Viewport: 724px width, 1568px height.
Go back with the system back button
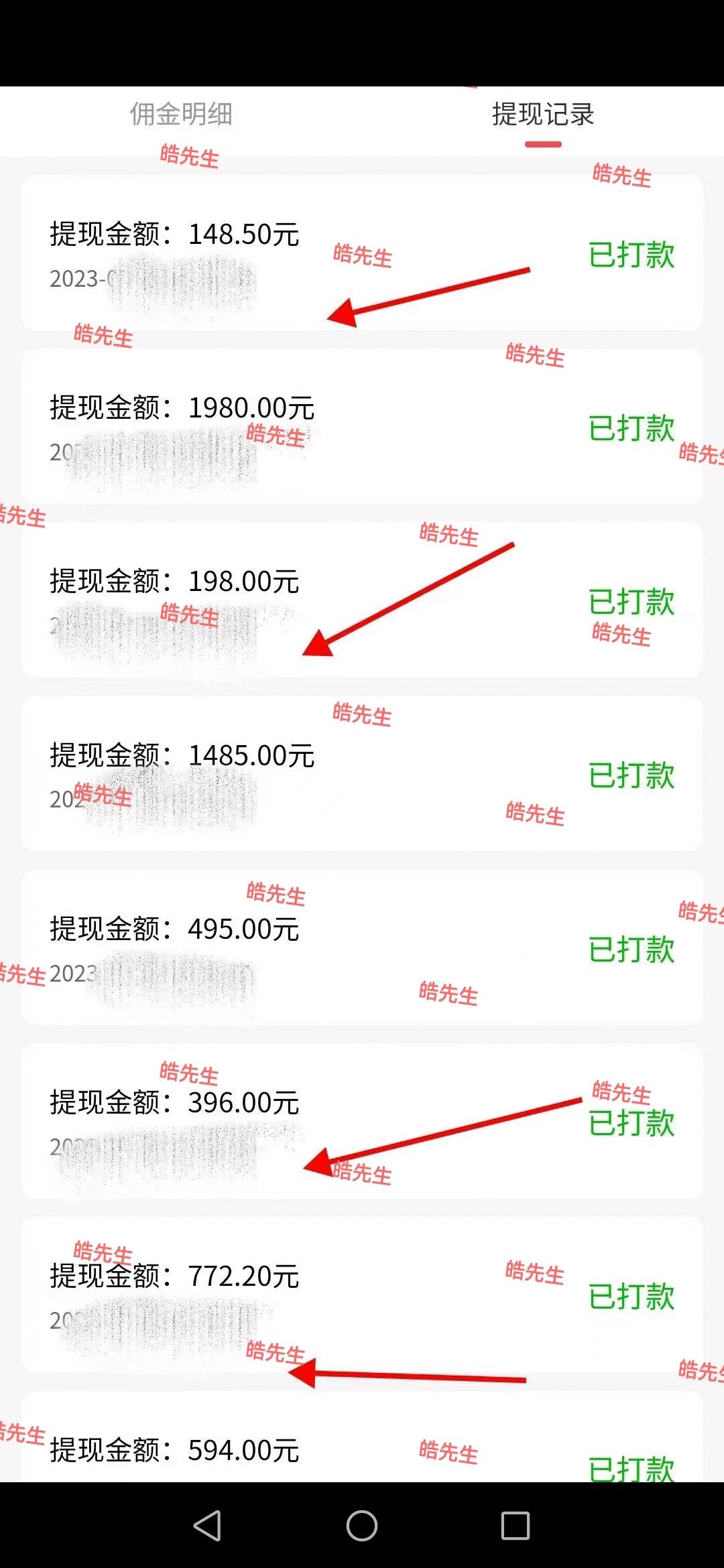(x=207, y=1526)
